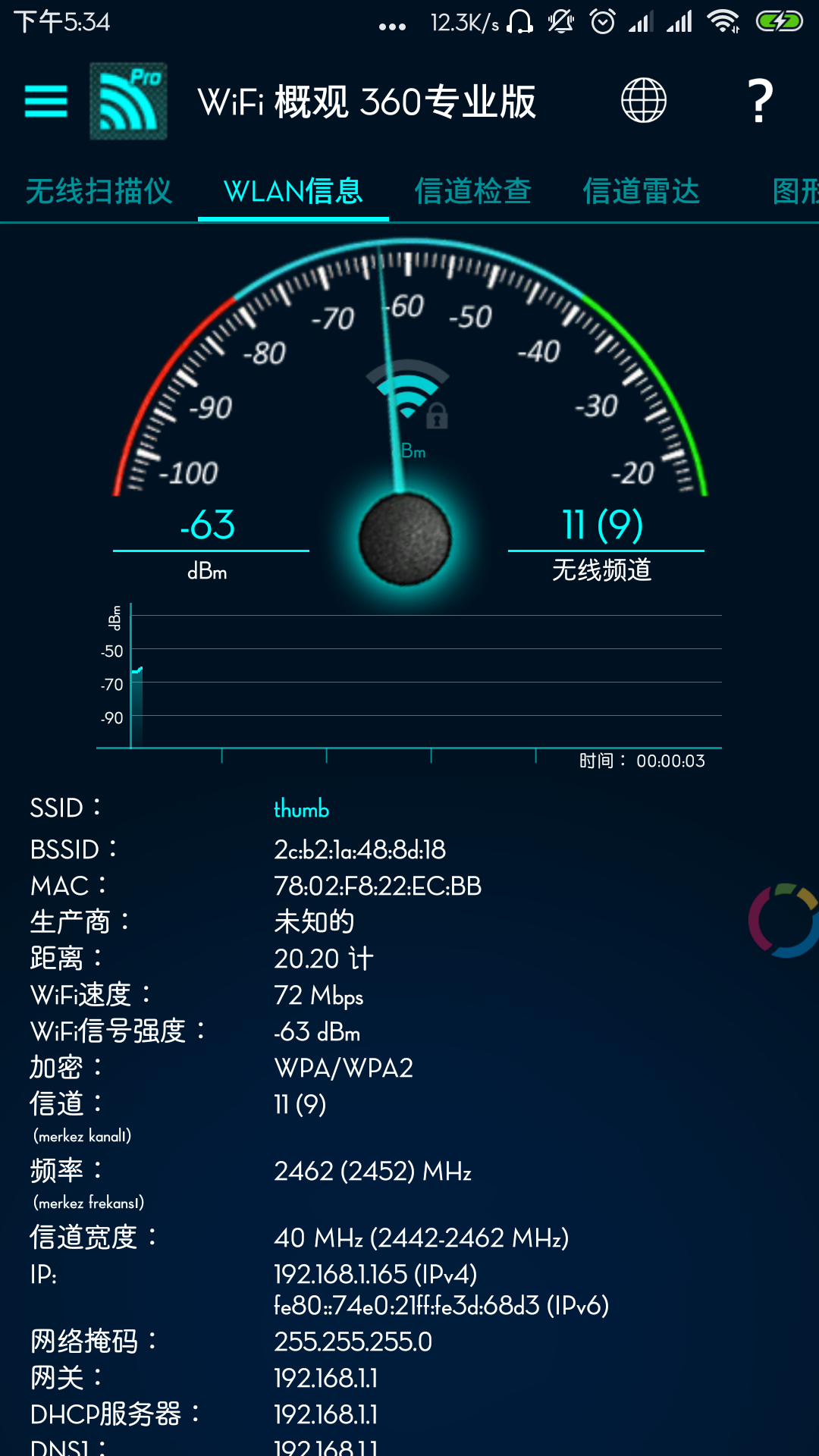The width and height of the screenshot is (819, 1456).
Task: Tap the vibrate mode icon in the status bar
Action: click(560, 21)
